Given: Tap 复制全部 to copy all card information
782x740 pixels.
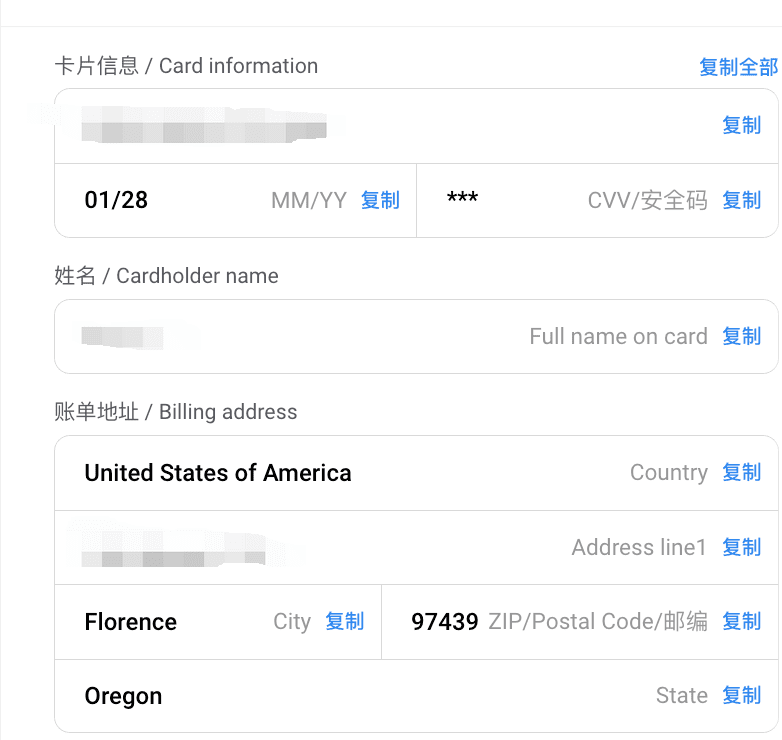Looking at the screenshot, I should 738,67.
